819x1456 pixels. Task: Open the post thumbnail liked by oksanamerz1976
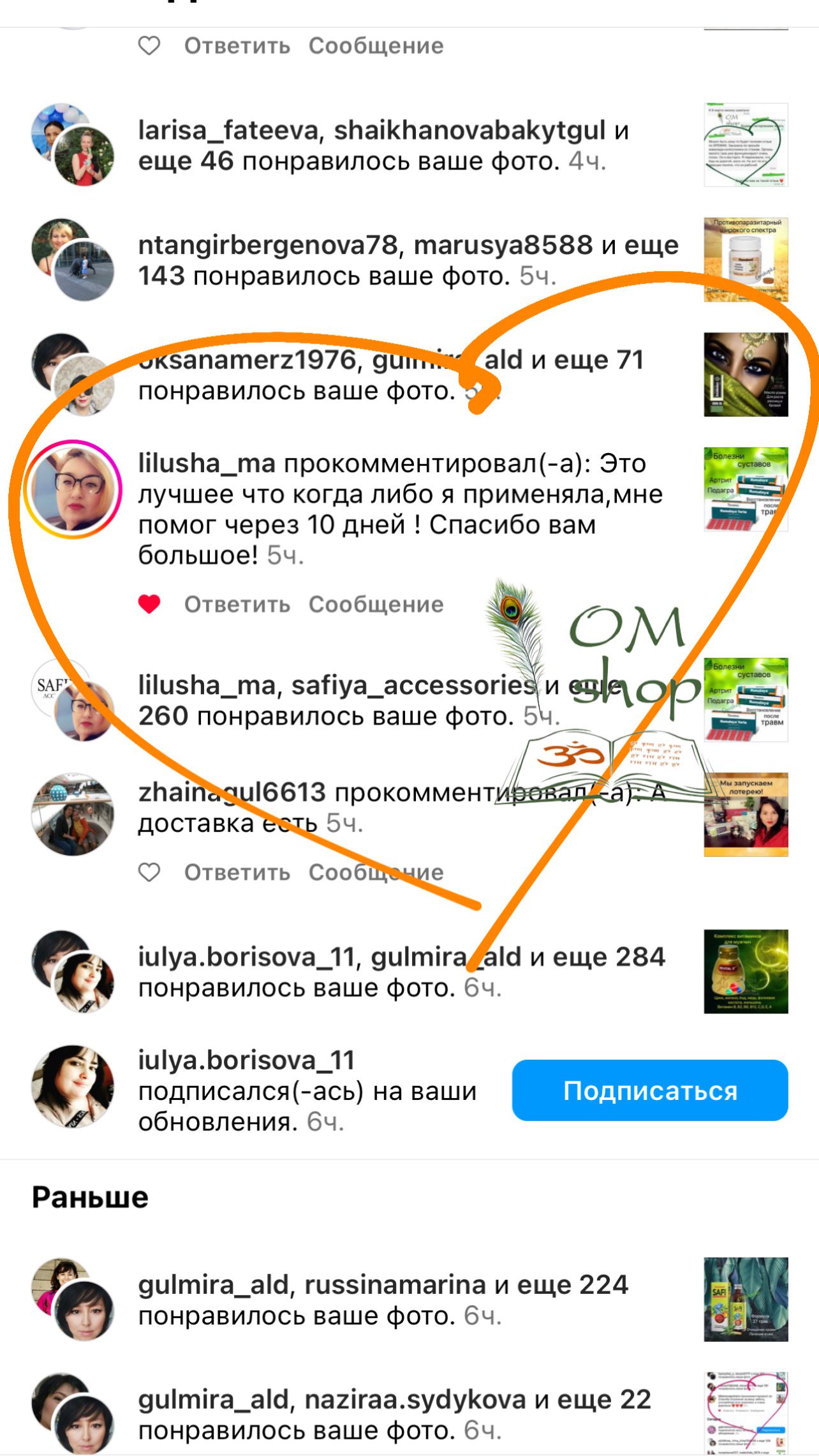[x=746, y=375]
